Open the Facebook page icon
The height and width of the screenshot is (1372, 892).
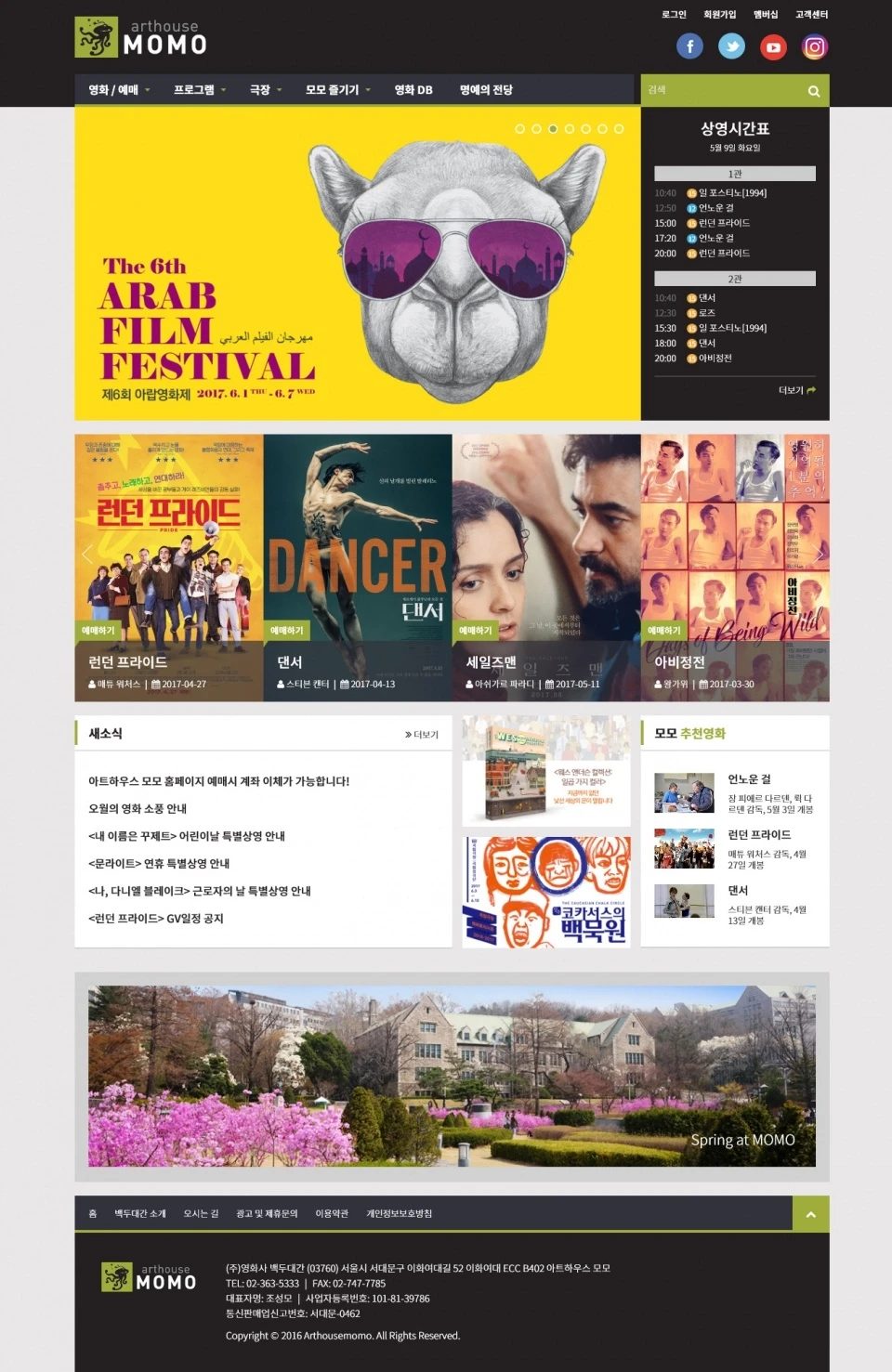click(x=689, y=46)
